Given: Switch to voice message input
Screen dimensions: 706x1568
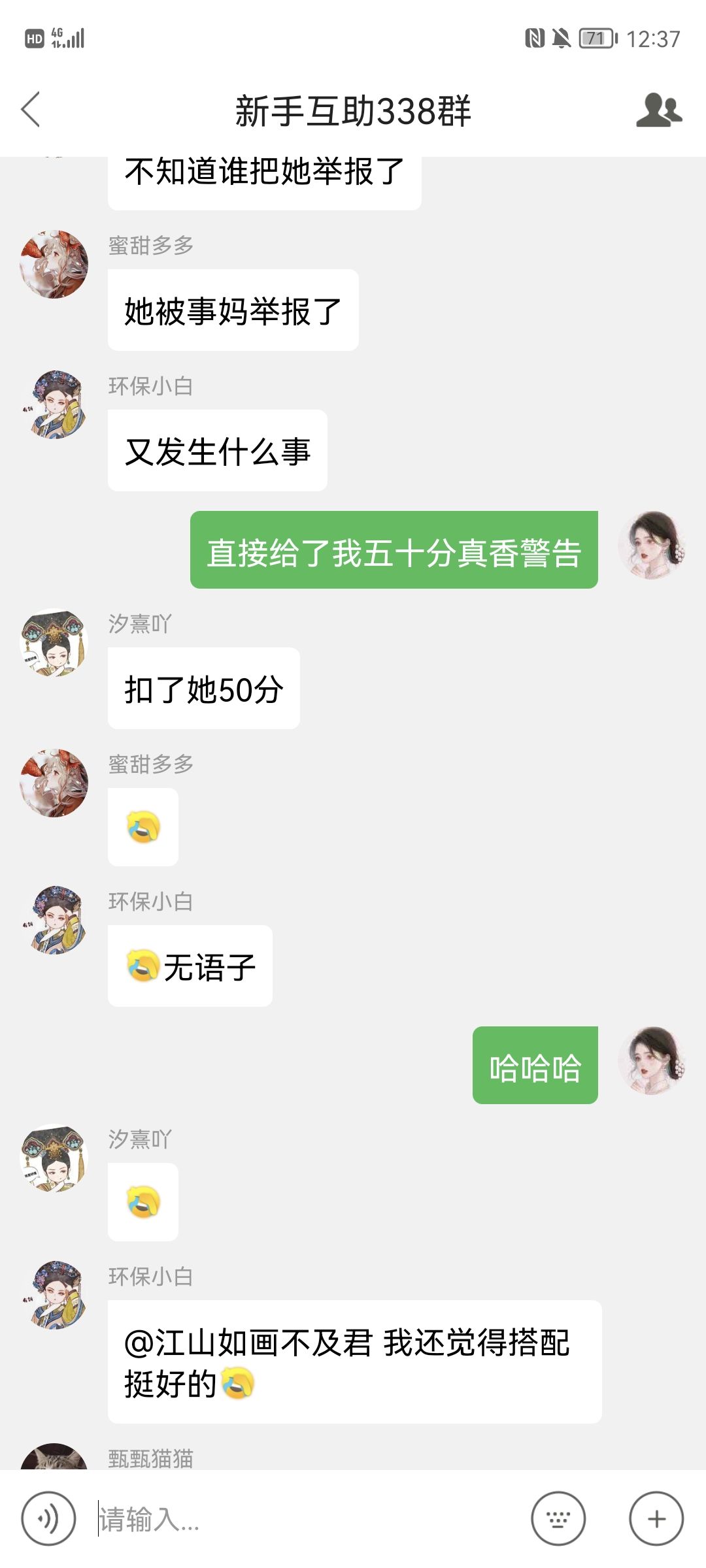Looking at the screenshot, I should click(48, 1519).
